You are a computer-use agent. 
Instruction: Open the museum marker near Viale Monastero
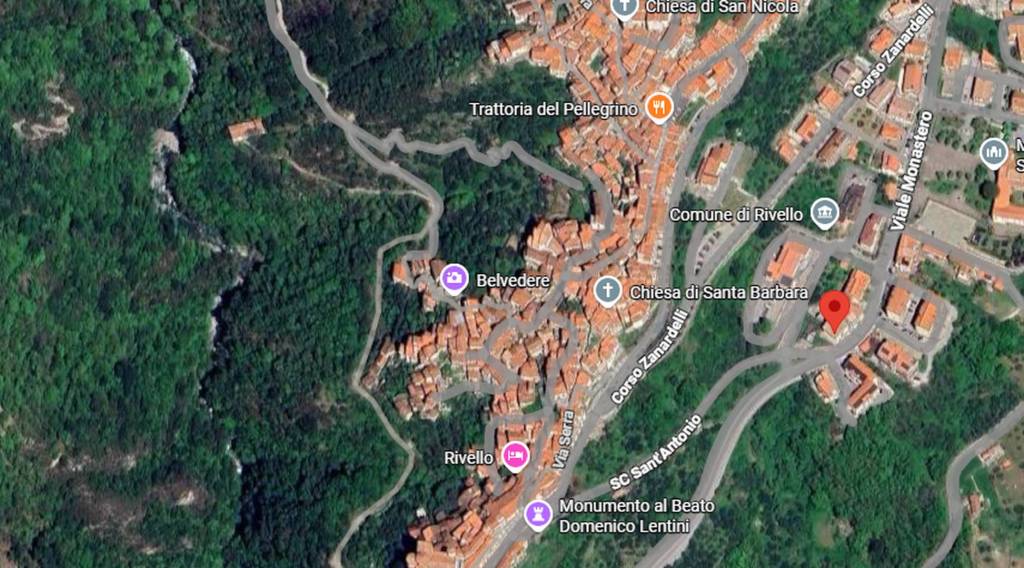(993, 153)
